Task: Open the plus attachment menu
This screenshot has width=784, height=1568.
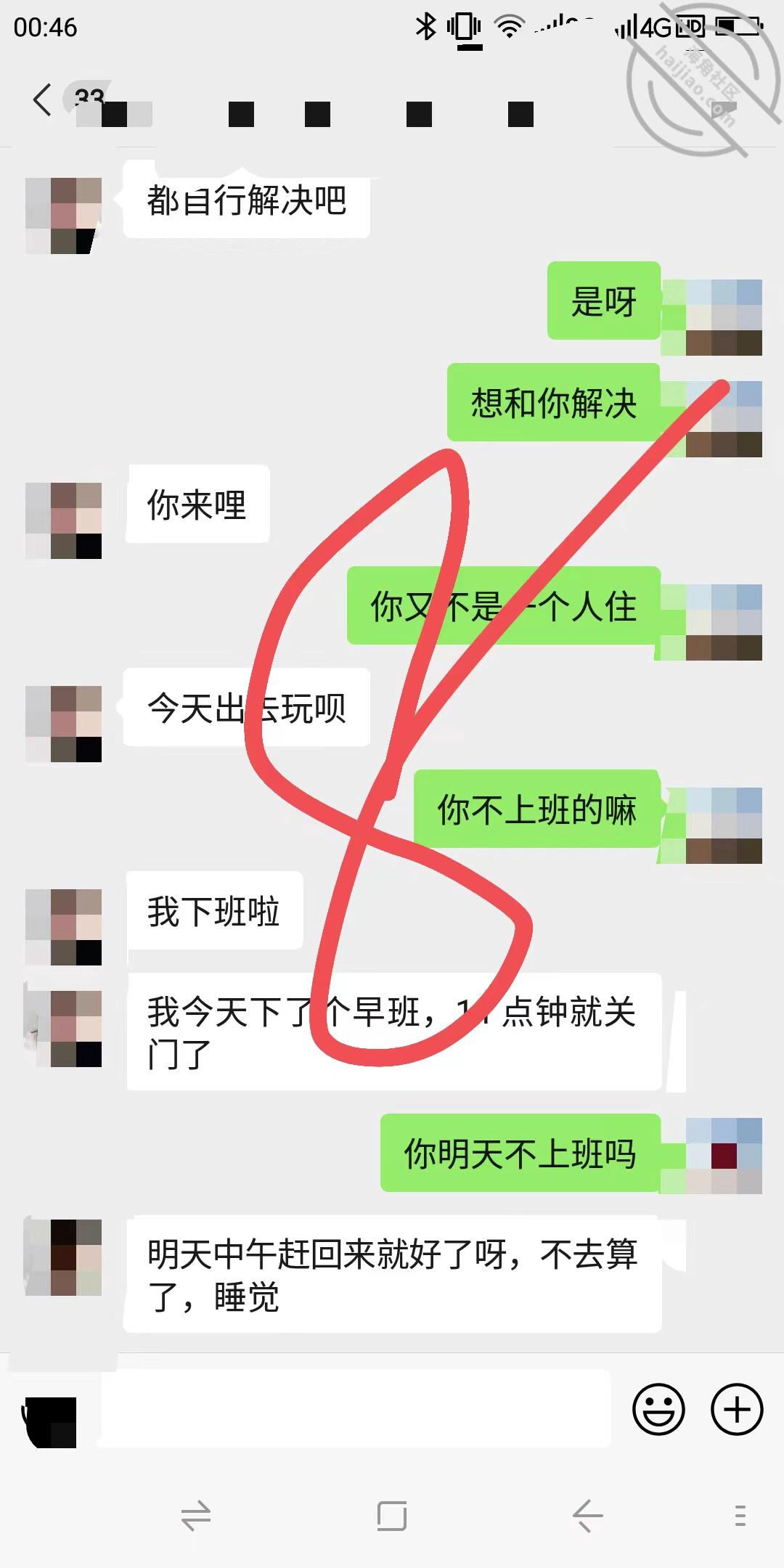Action: tap(737, 1410)
